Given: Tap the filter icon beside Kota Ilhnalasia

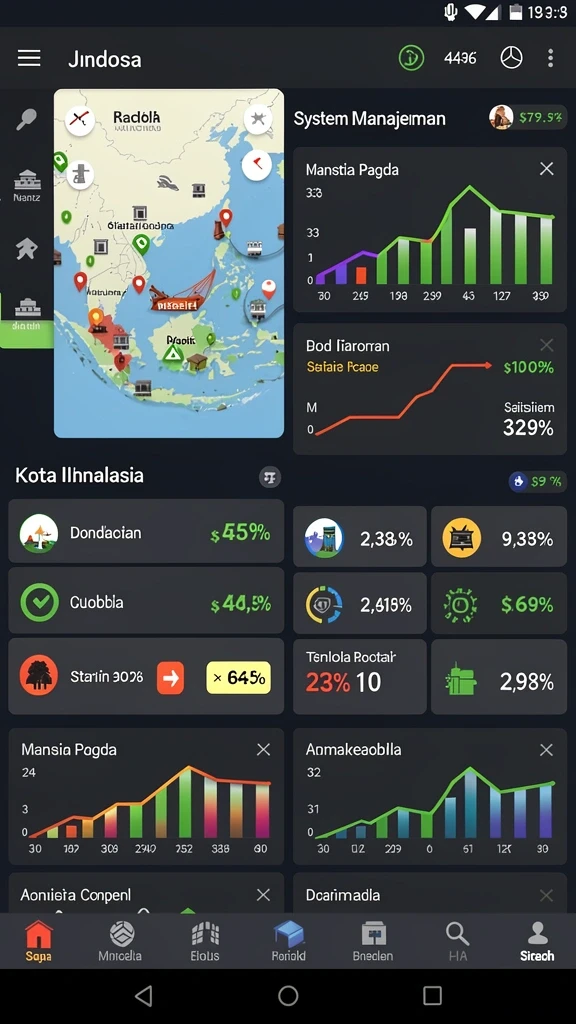Looking at the screenshot, I should point(270,478).
